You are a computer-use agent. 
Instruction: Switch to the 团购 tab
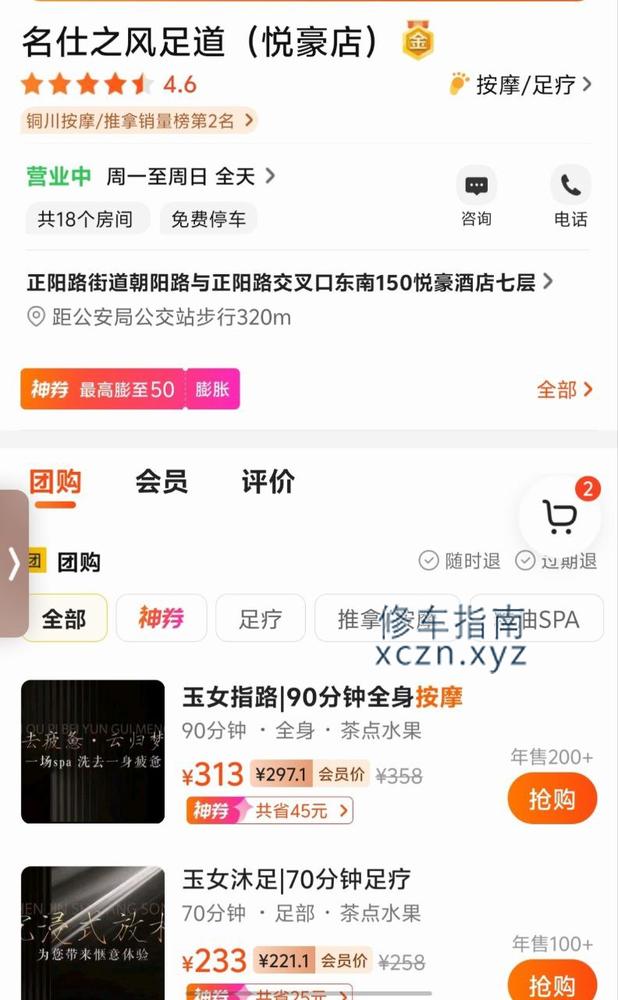click(54, 482)
